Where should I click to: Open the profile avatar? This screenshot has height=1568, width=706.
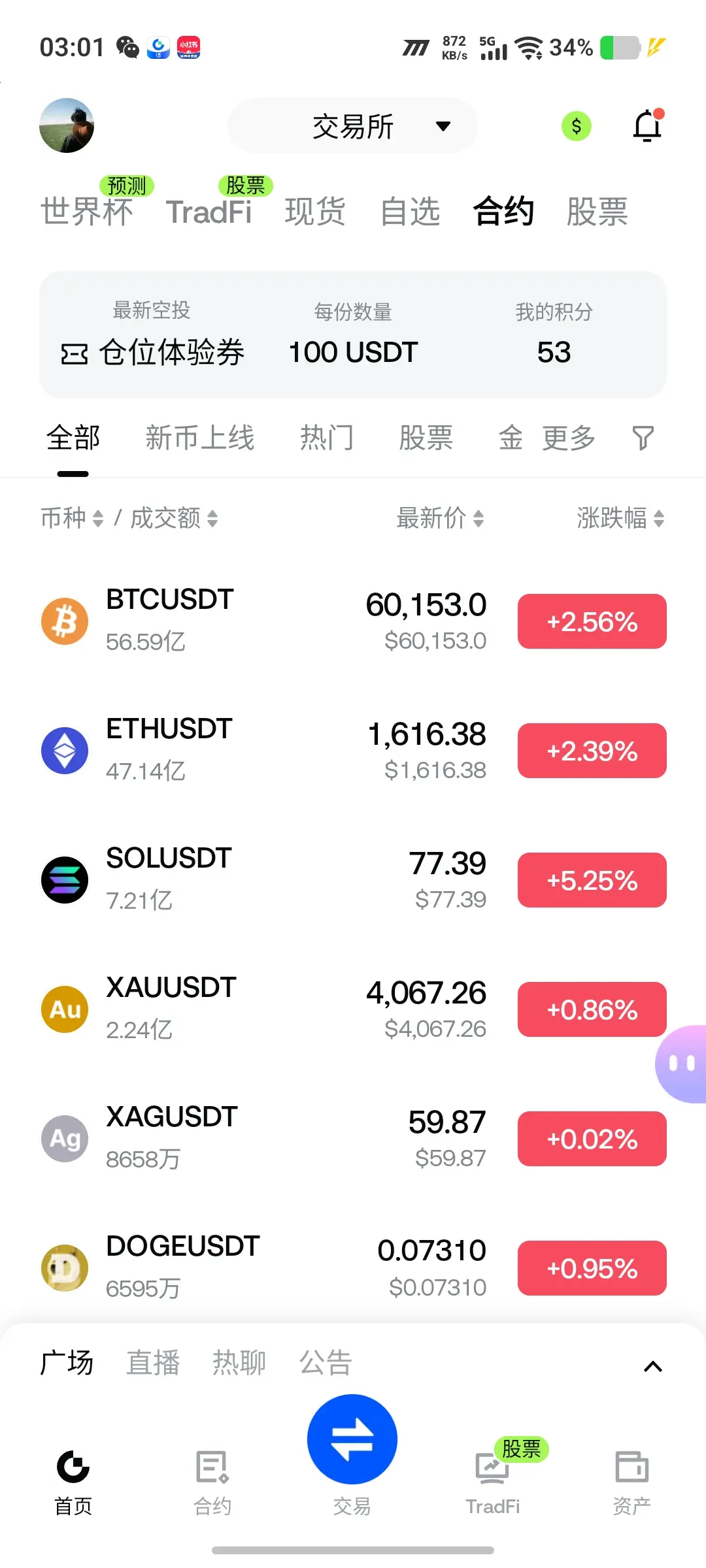(x=67, y=125)
